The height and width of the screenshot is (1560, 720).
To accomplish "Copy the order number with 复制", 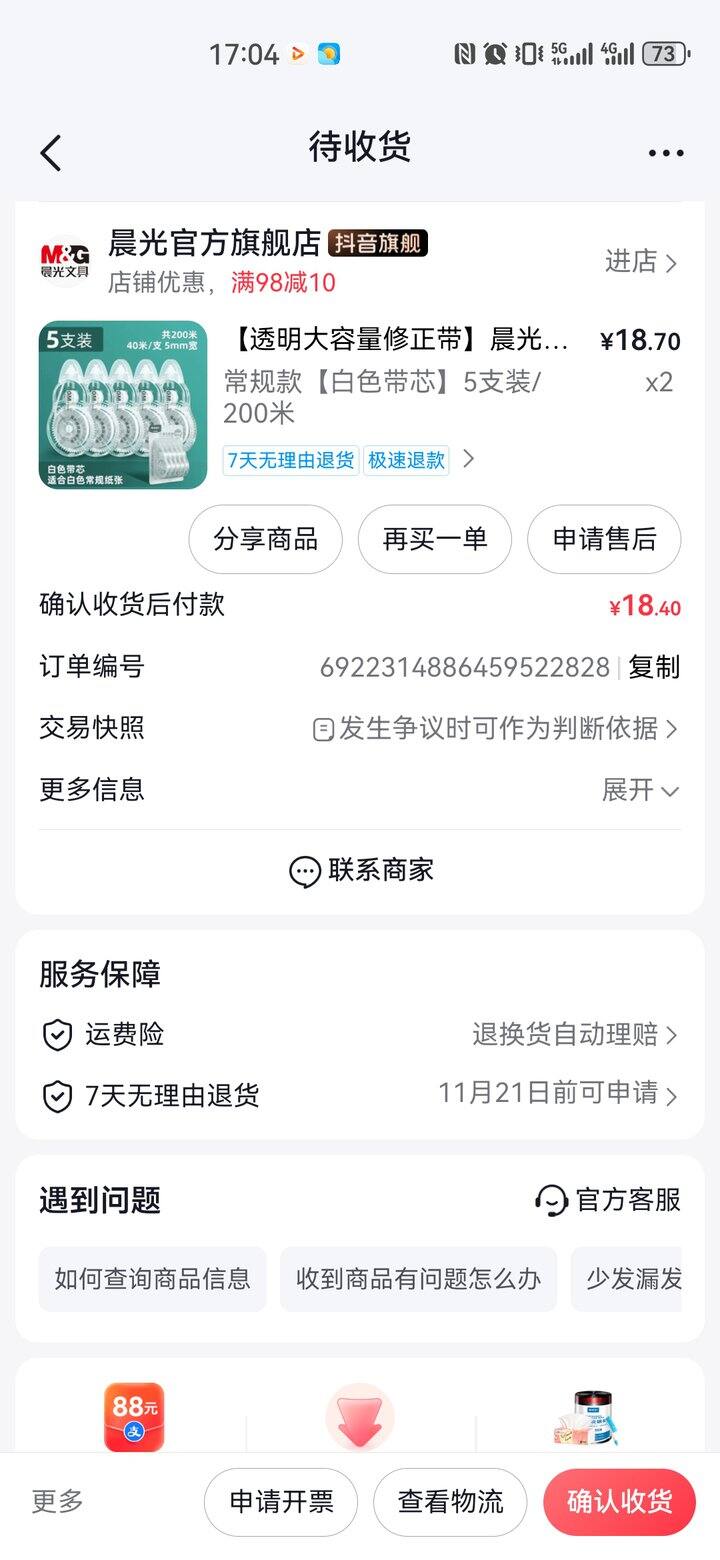I will (x=654, y=667).
